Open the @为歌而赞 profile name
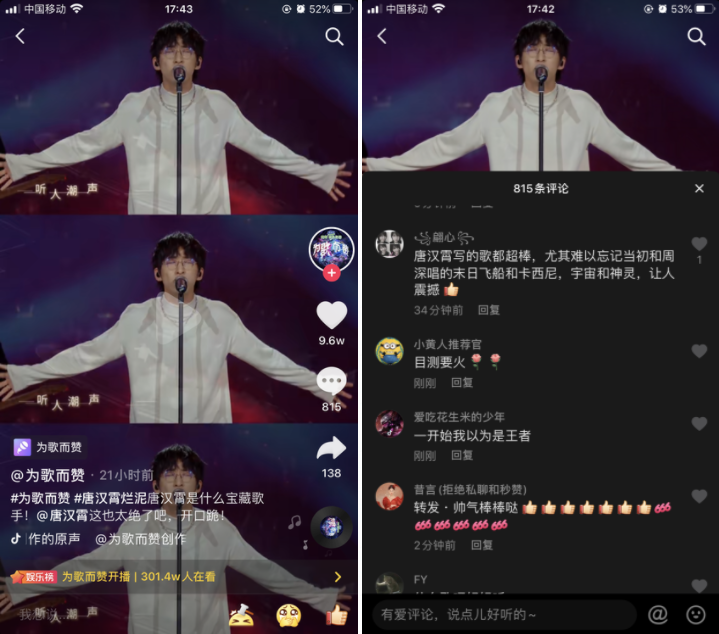Viewport: 719px width, 634px height. click(x=47, y=475)
